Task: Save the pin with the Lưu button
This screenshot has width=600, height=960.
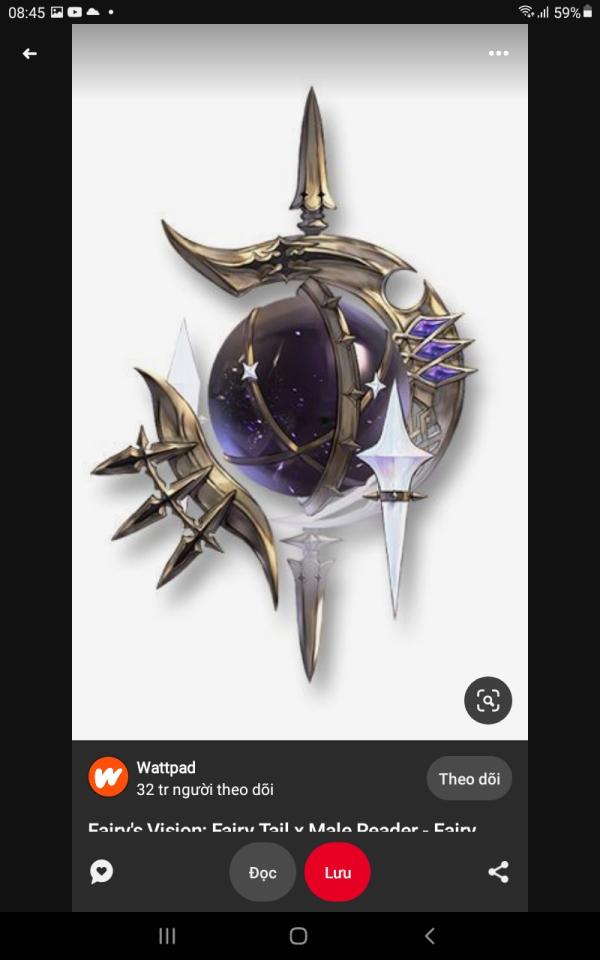Action: [x=337, y=872]
